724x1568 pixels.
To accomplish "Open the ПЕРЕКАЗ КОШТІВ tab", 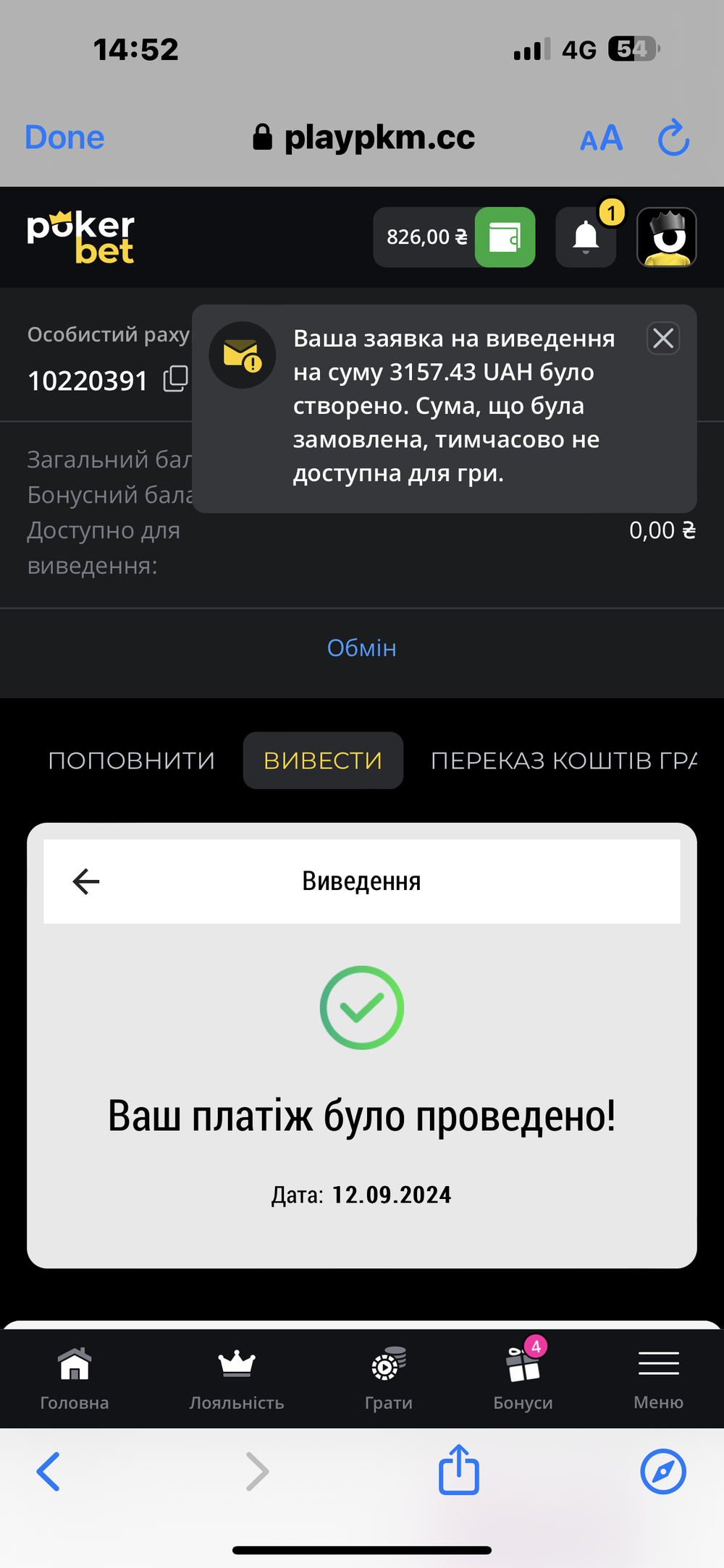I will coord(564,760).
